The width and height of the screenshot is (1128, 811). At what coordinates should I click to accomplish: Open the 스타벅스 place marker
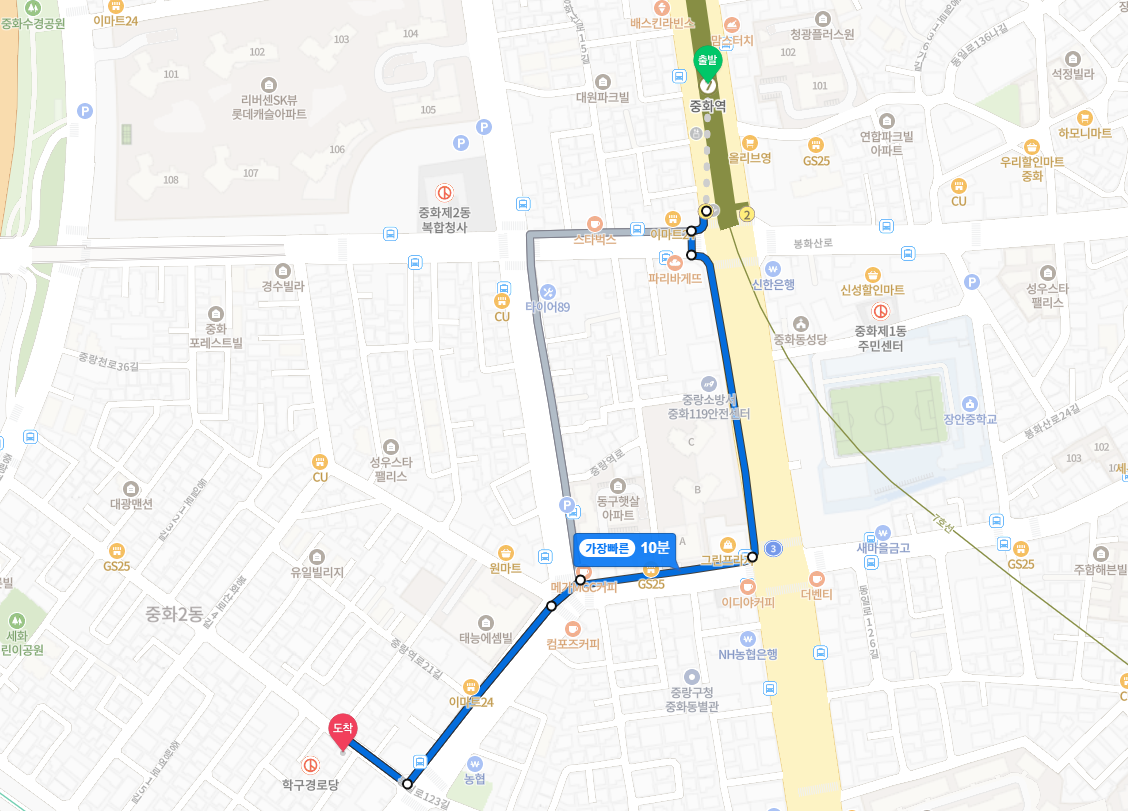[595, 224]
